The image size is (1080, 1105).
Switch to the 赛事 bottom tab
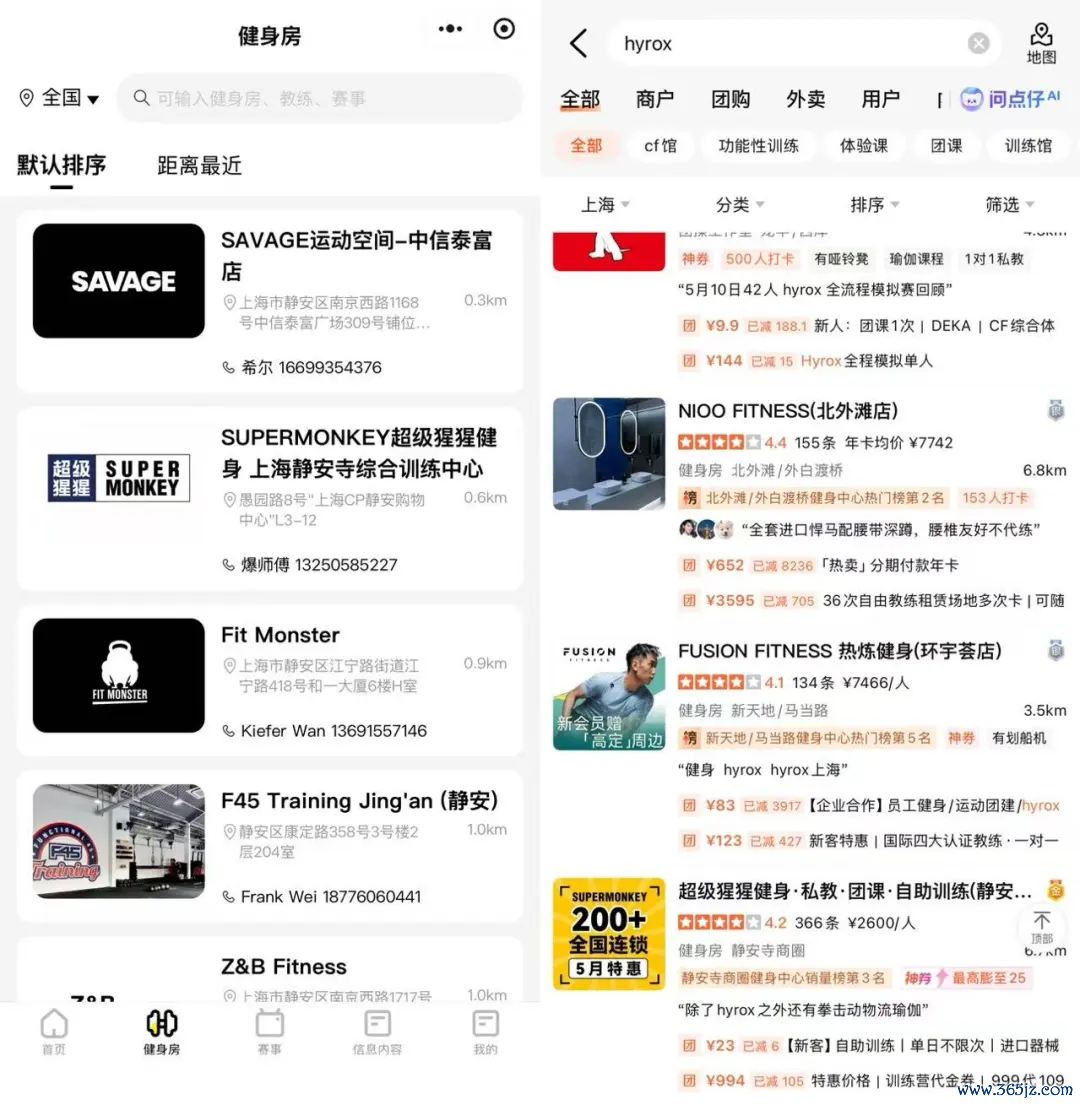click(x=269, y=1032)
